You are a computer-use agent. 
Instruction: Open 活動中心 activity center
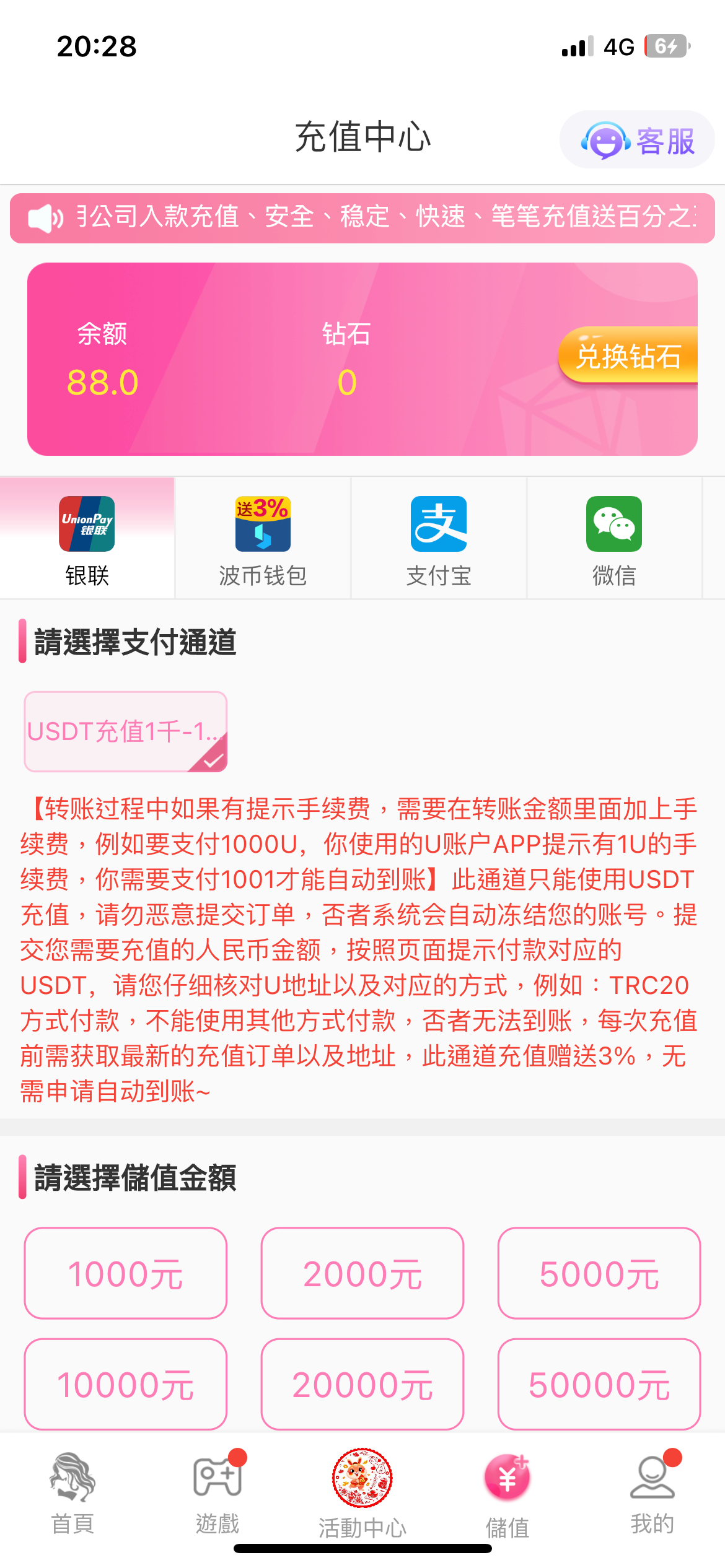[362, 1492]
